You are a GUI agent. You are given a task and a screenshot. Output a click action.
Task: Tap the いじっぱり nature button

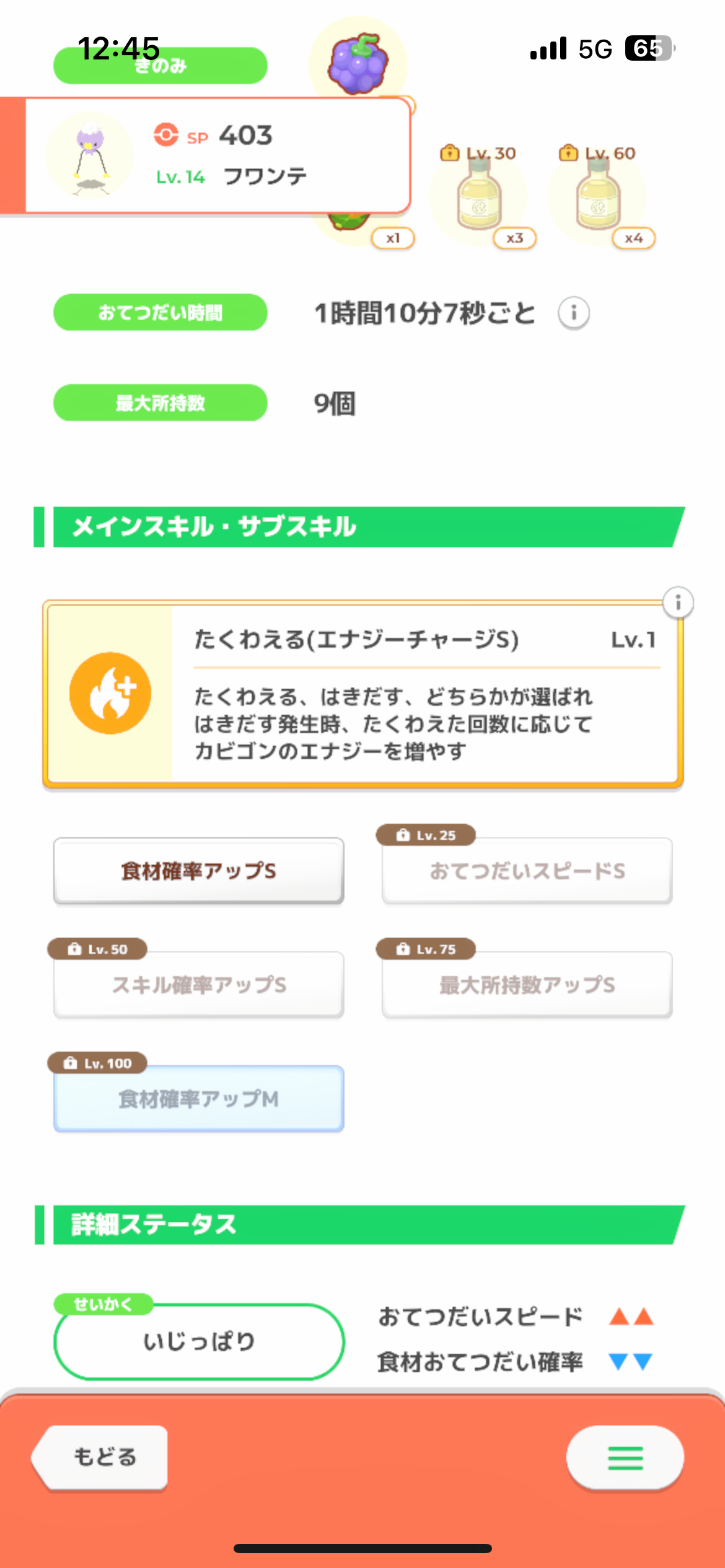point(198,1341)
